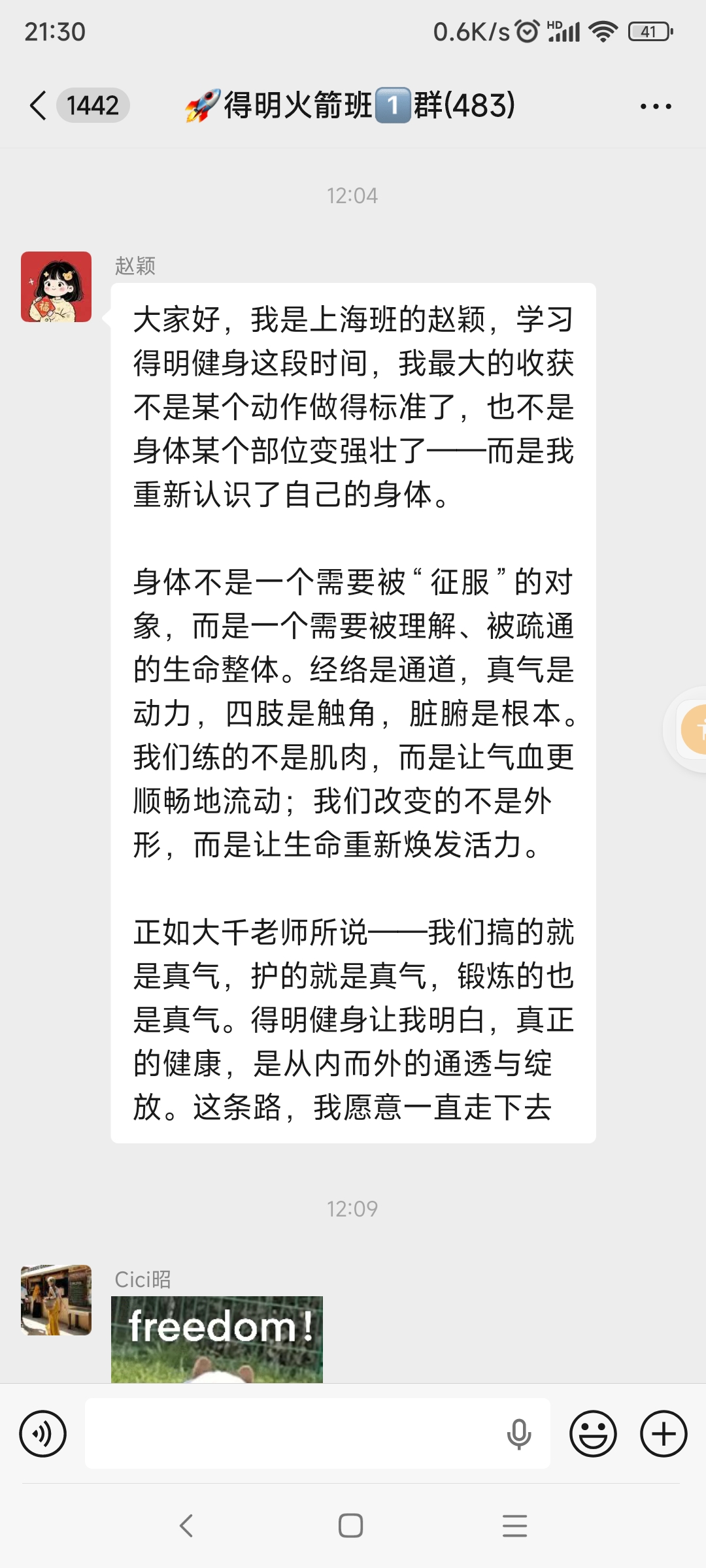Open Cici昭's profile avatar
Image resolution: width=706 pixels, height=1568 pixels.
tap(56, 1300)
